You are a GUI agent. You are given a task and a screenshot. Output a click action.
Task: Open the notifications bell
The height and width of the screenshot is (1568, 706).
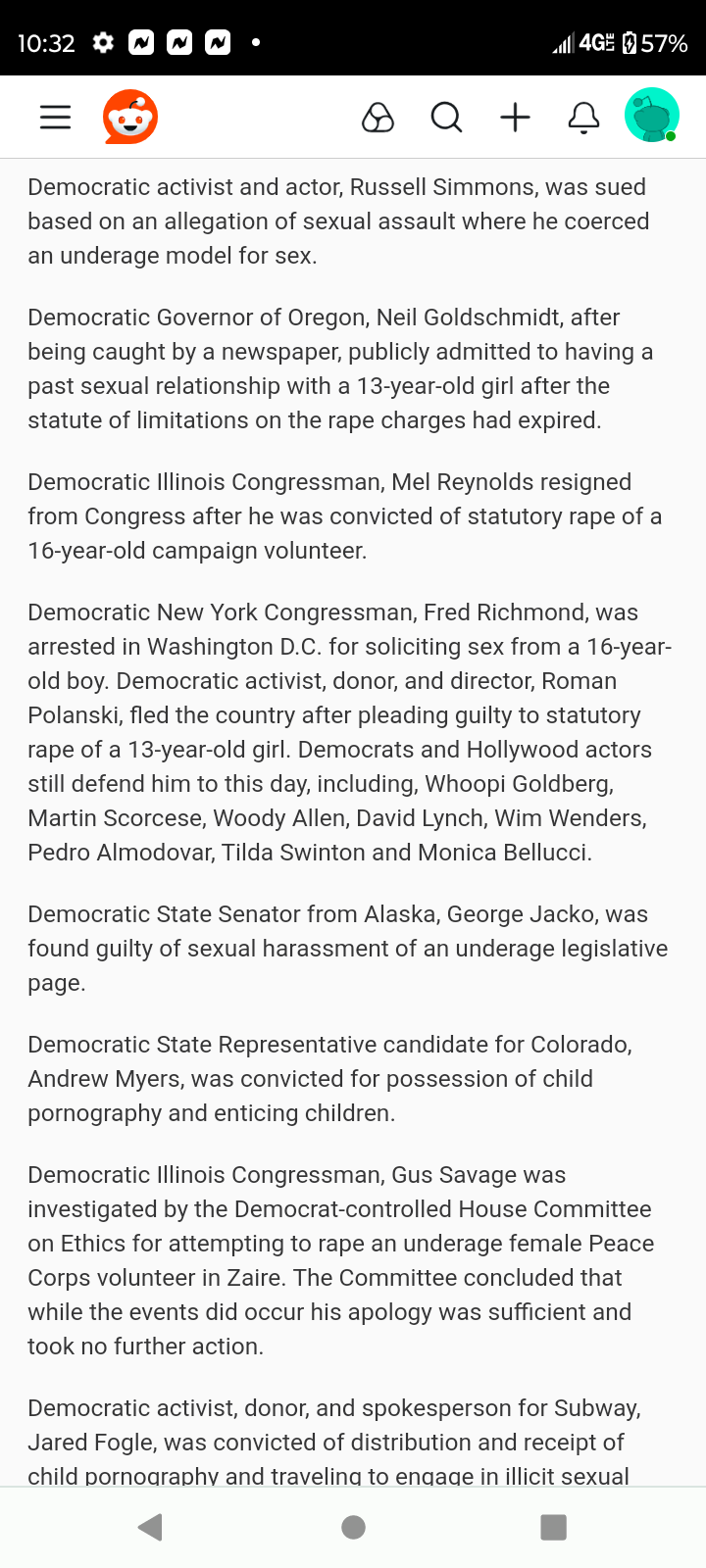click(583, 118)
